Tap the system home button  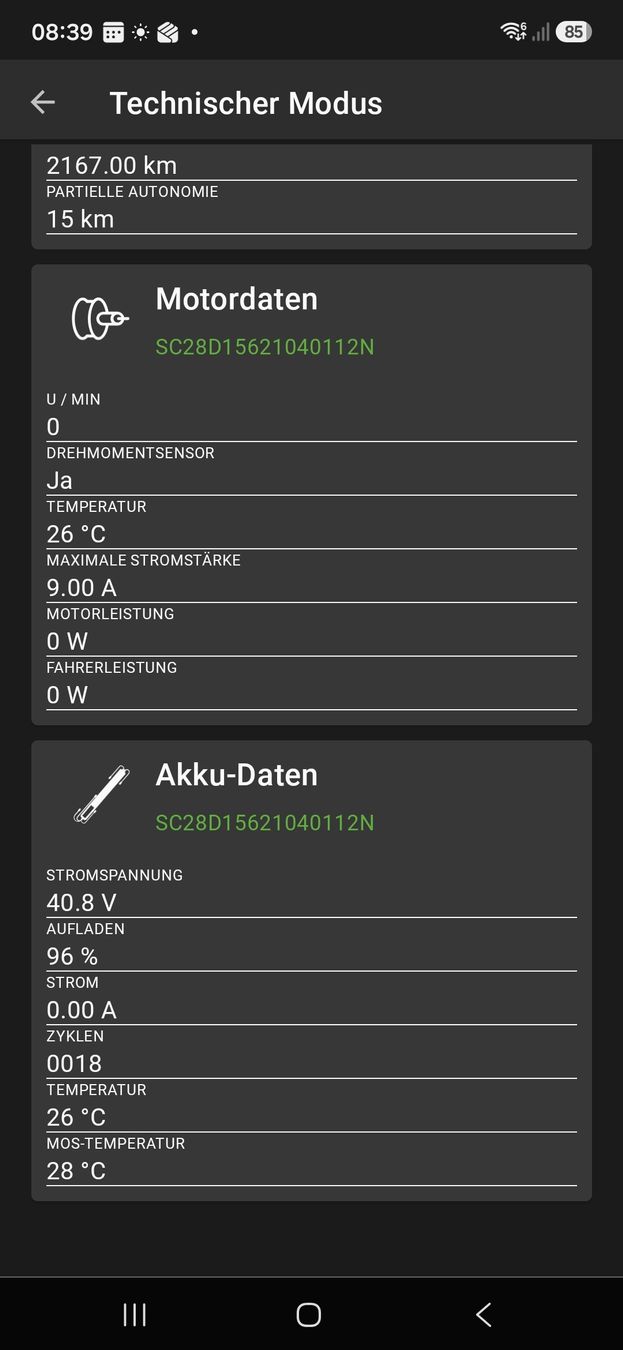click(309, 1314)
